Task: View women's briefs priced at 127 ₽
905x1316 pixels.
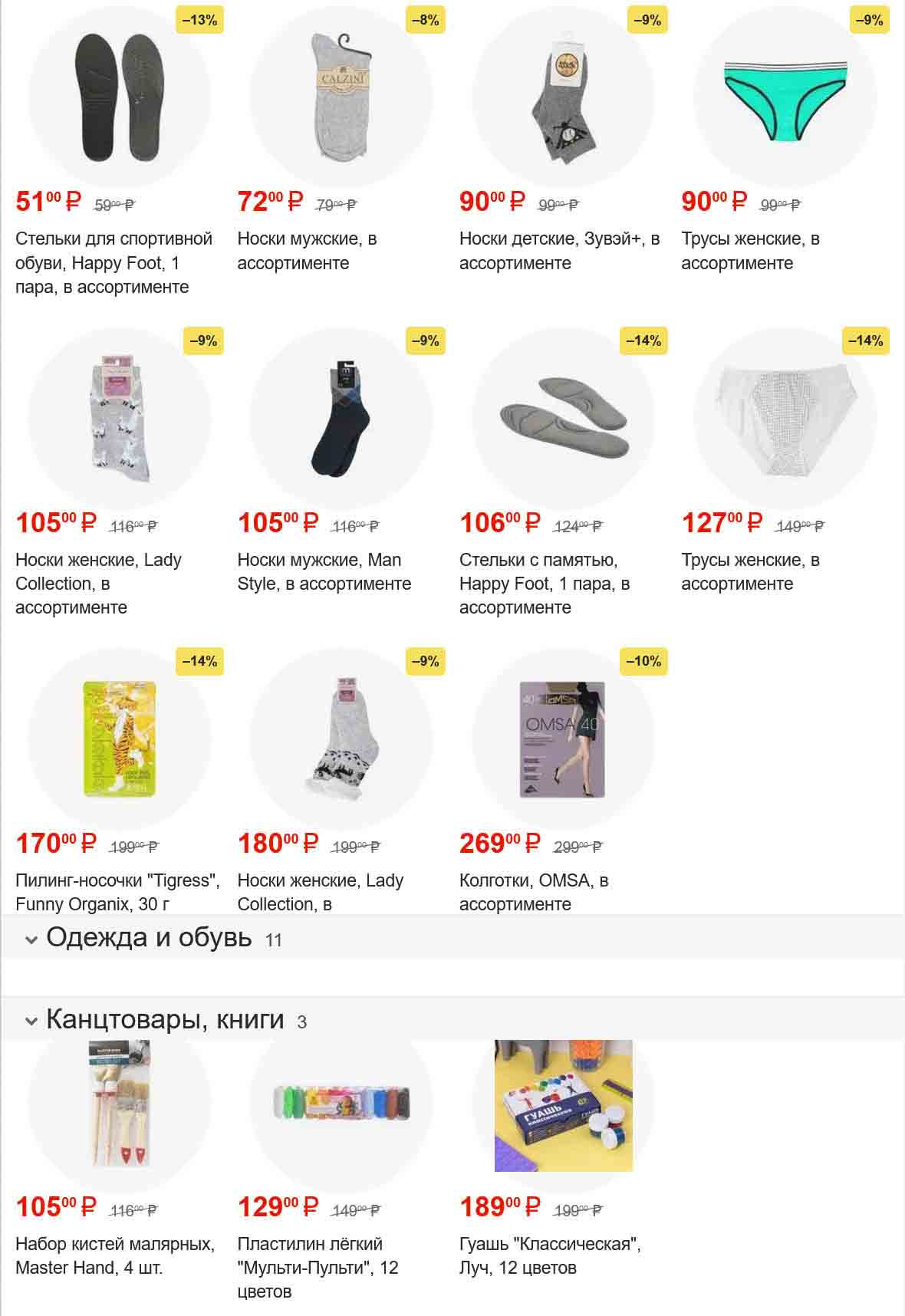Action: pos(785,419)
